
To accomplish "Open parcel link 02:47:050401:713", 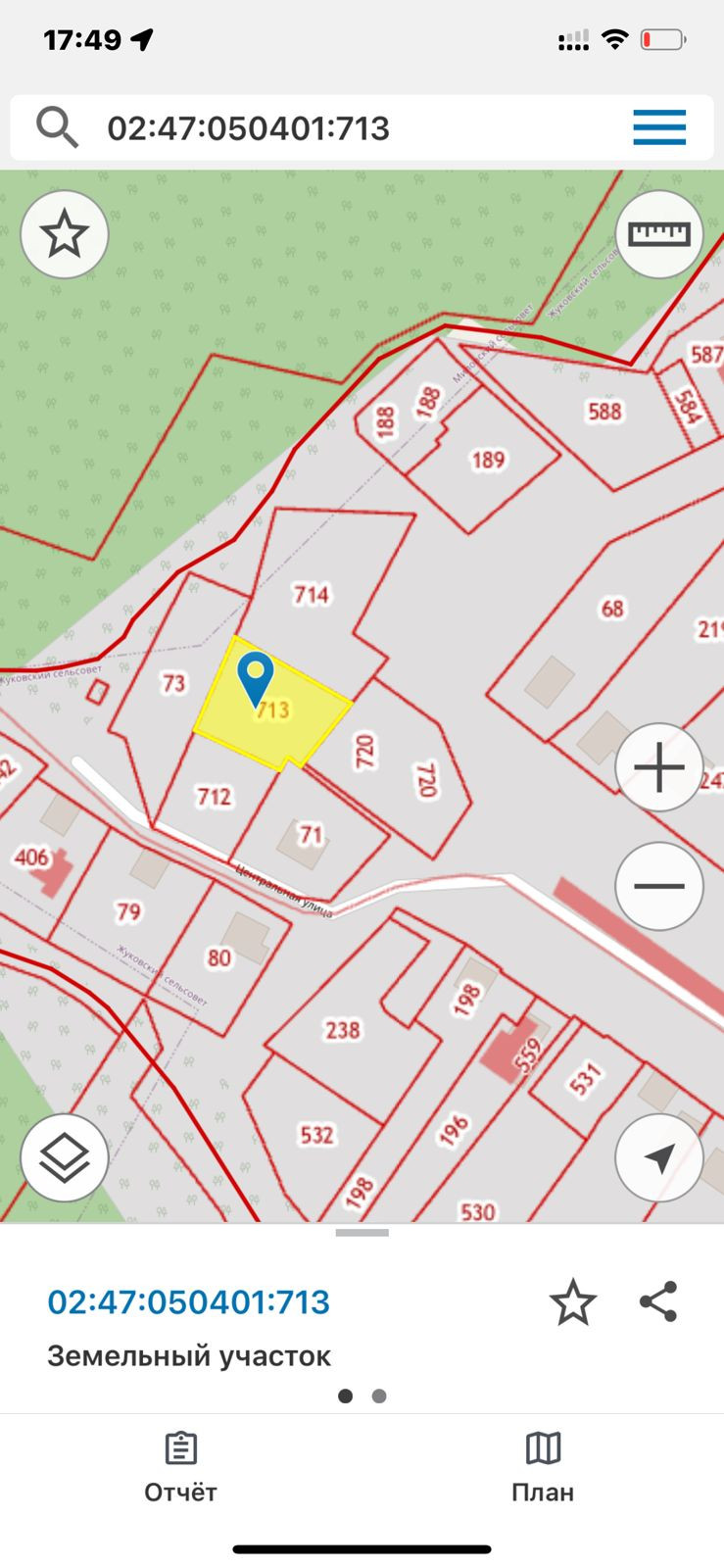I will pos(189,1302).
